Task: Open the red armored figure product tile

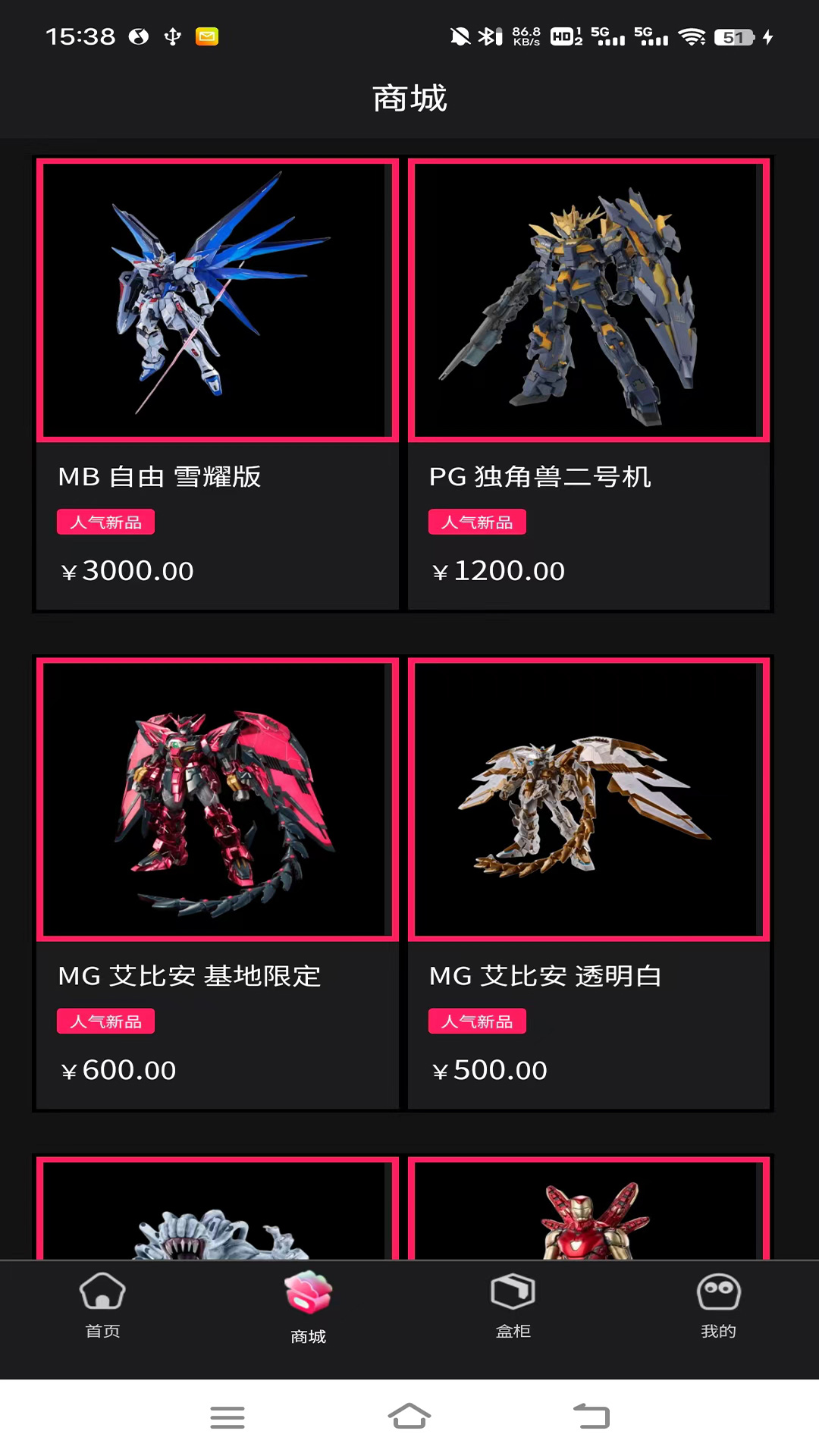Action: (x=588, y=1209)
